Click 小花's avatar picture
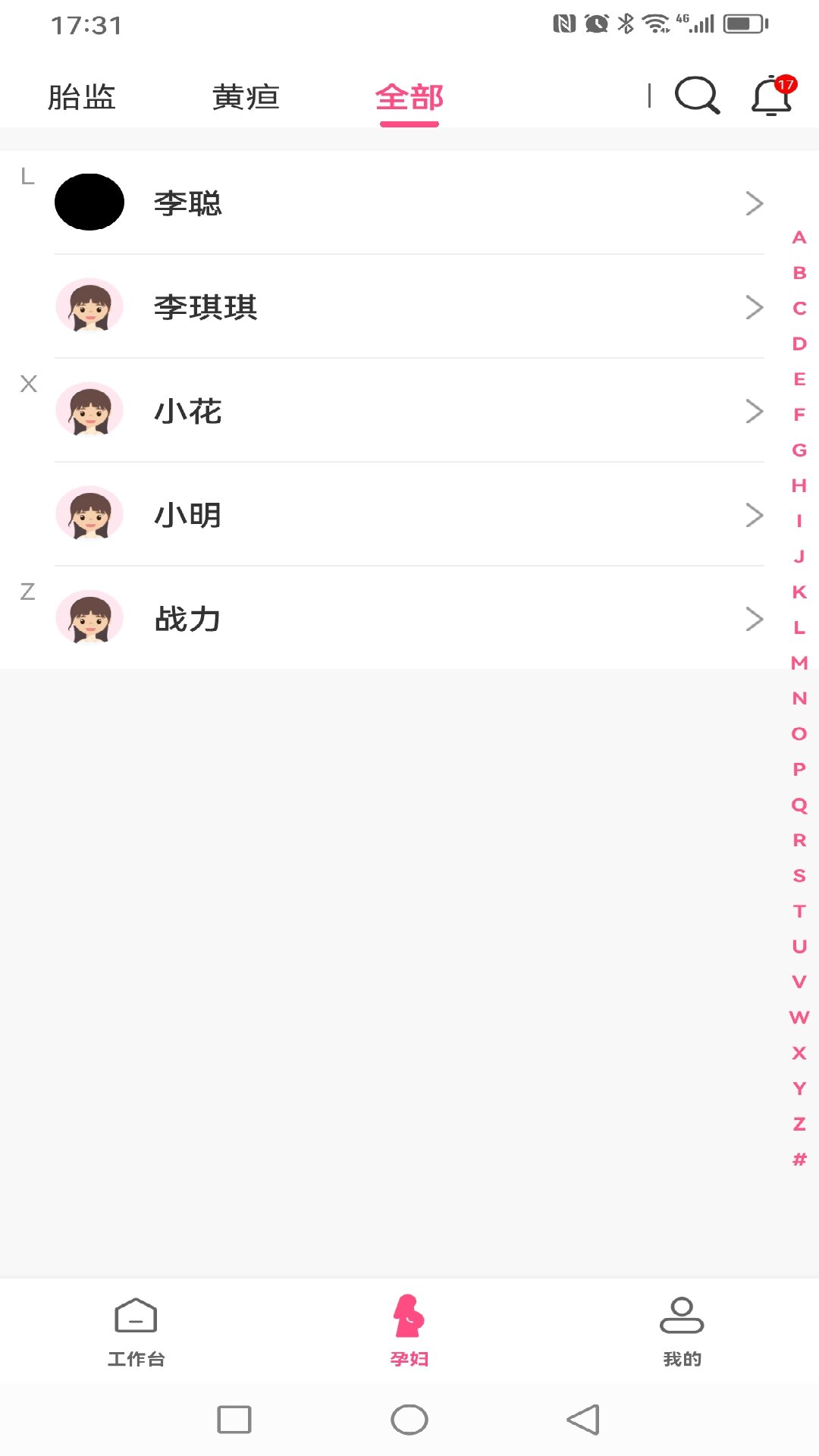The image size is (819, 1456). [x=89, y=411]
